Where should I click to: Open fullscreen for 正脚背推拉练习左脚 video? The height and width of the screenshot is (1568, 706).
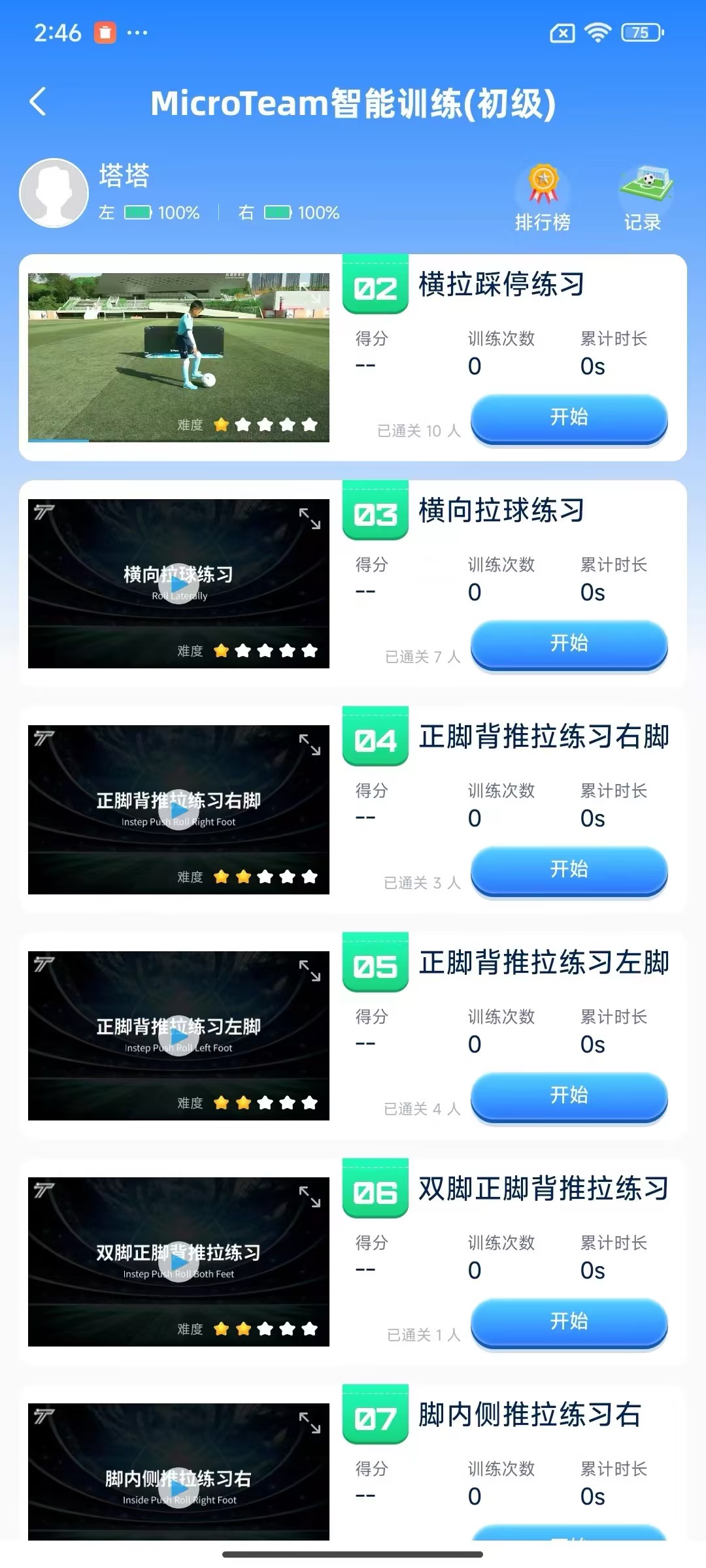(x=310, y=971)
